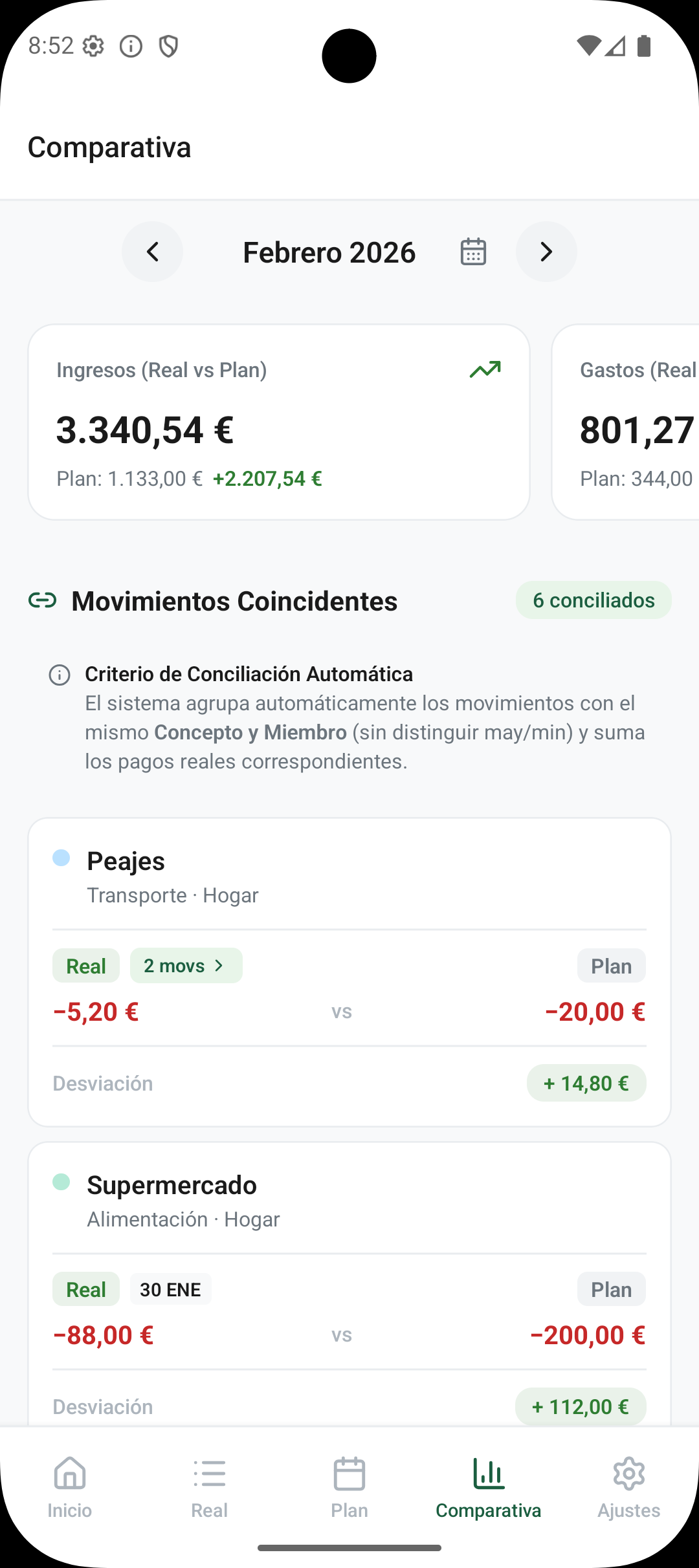Click the info icon beside Criterio de Conciliación

coord(59,675)
